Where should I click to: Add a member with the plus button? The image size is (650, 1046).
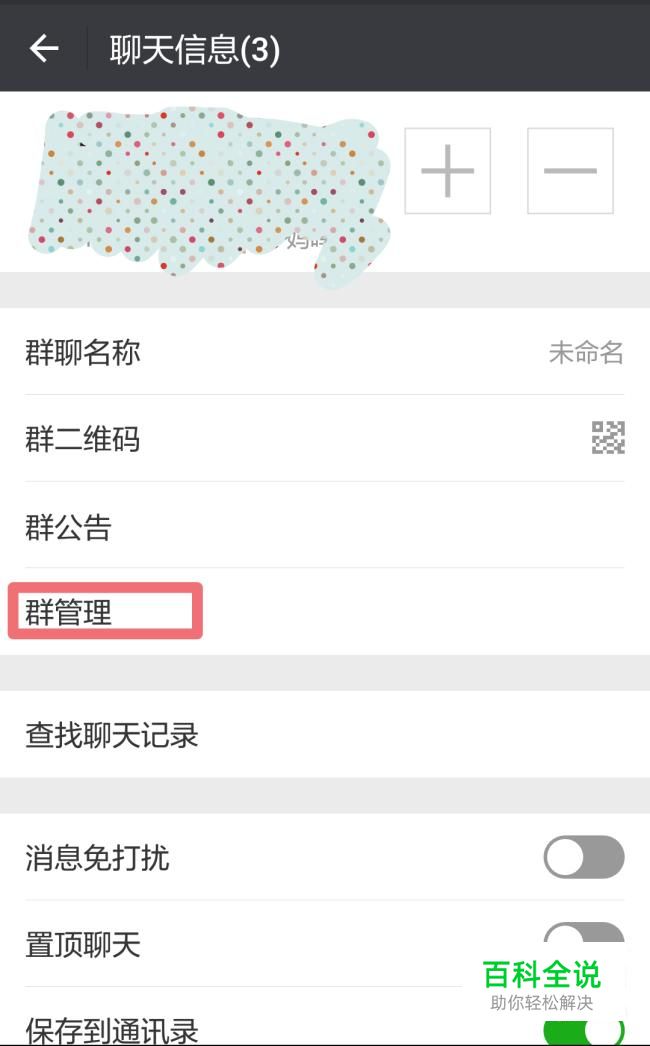point(447,171)
